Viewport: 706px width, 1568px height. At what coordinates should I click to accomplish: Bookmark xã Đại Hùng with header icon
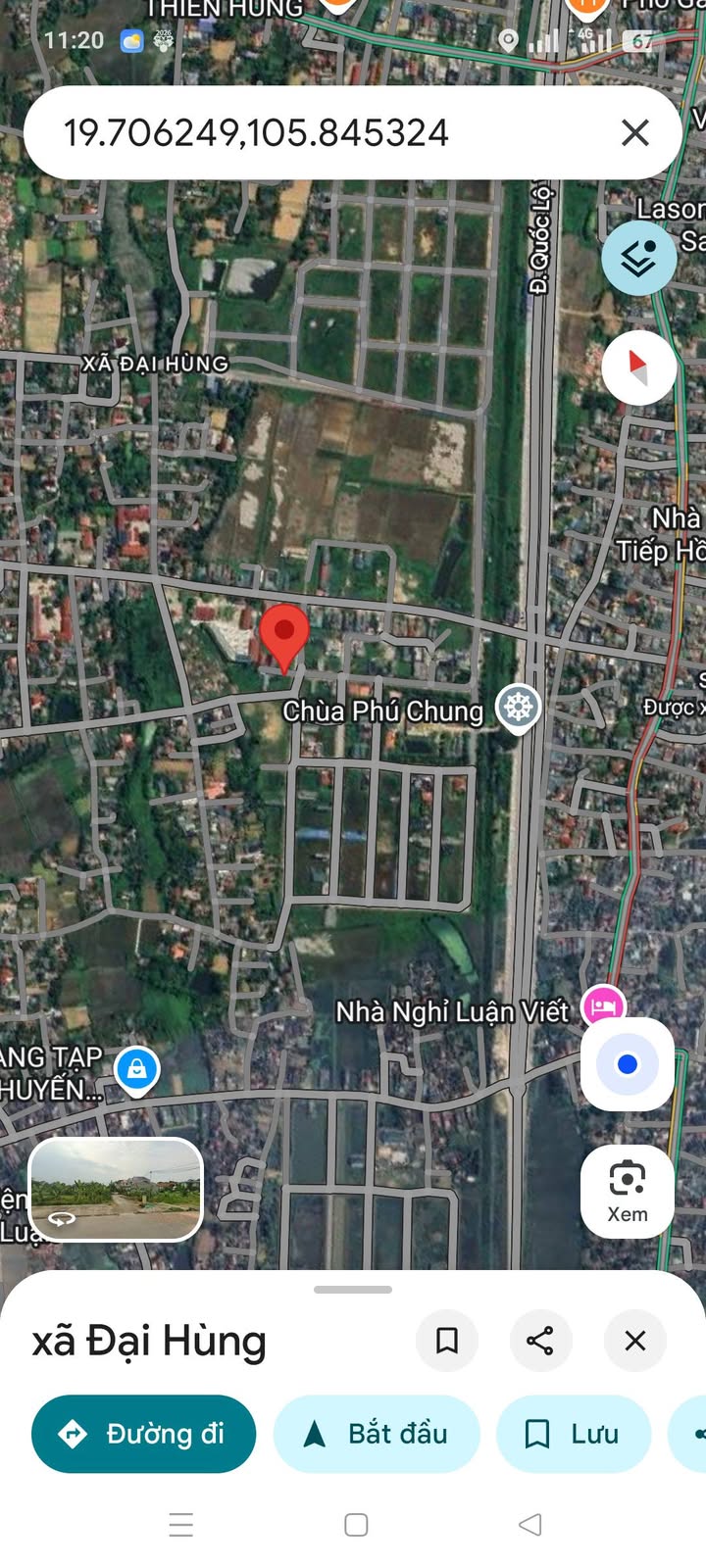447,1340
